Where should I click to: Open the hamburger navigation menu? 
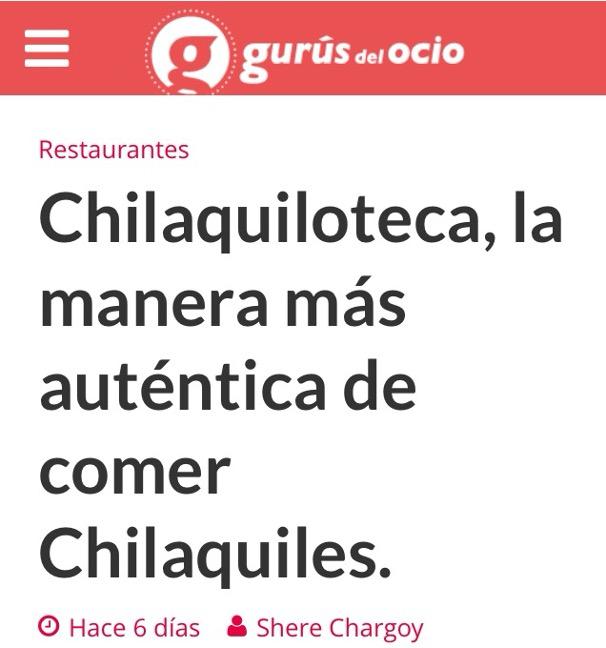click(47, 48)
